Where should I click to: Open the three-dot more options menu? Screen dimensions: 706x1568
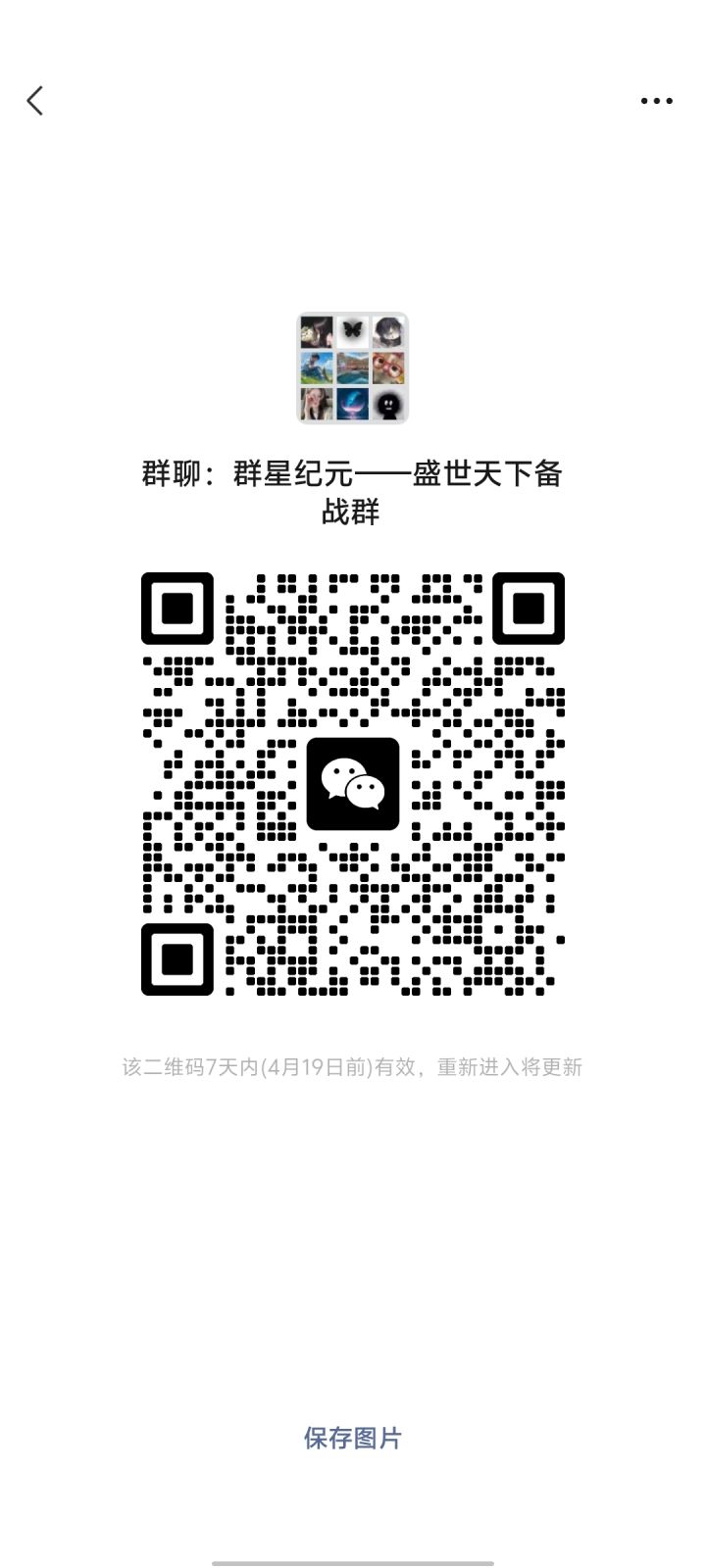[655, 100]
